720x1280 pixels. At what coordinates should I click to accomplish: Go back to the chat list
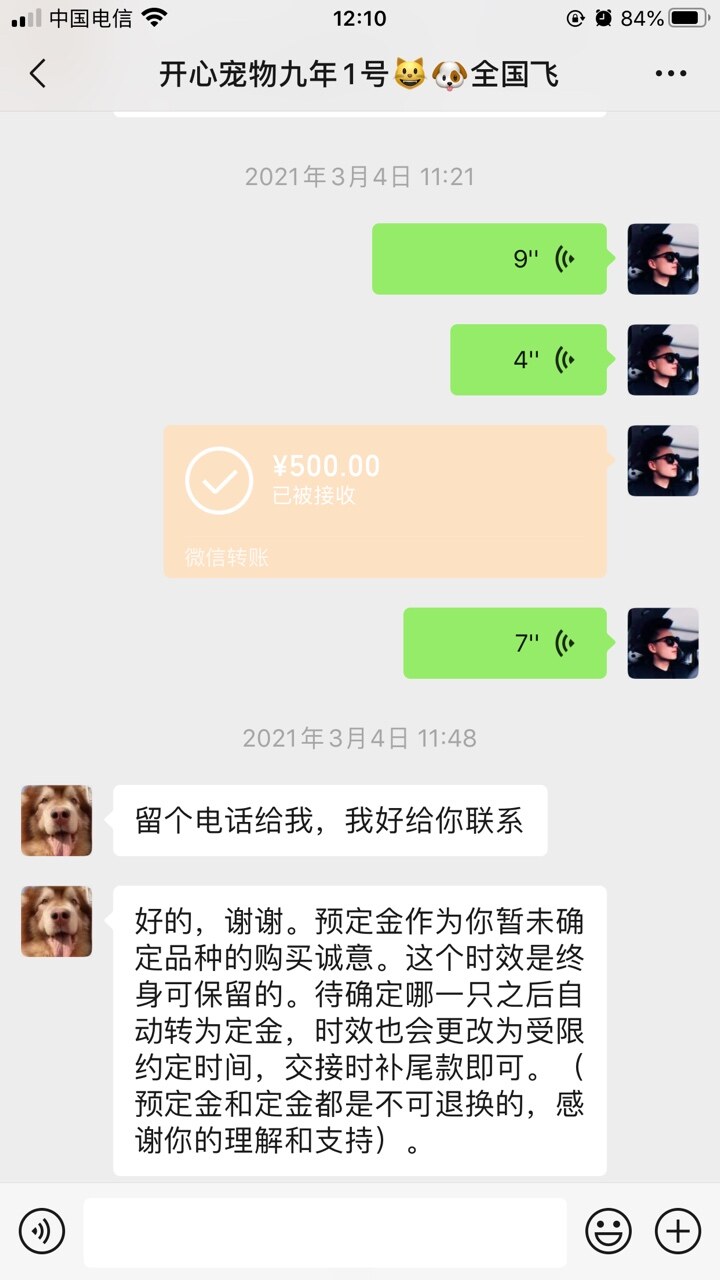38,74
